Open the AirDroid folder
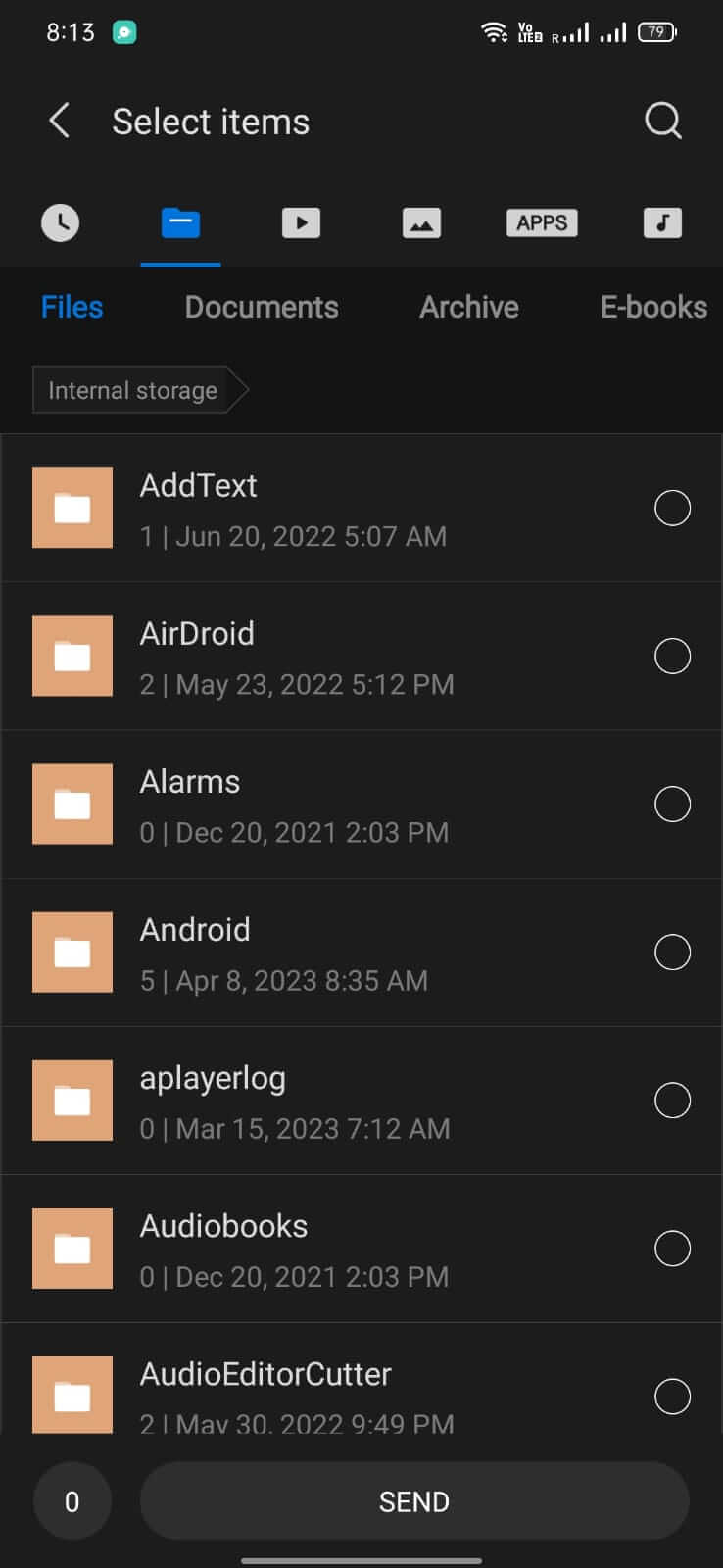 pyautogui.click(x=294, y=656)
